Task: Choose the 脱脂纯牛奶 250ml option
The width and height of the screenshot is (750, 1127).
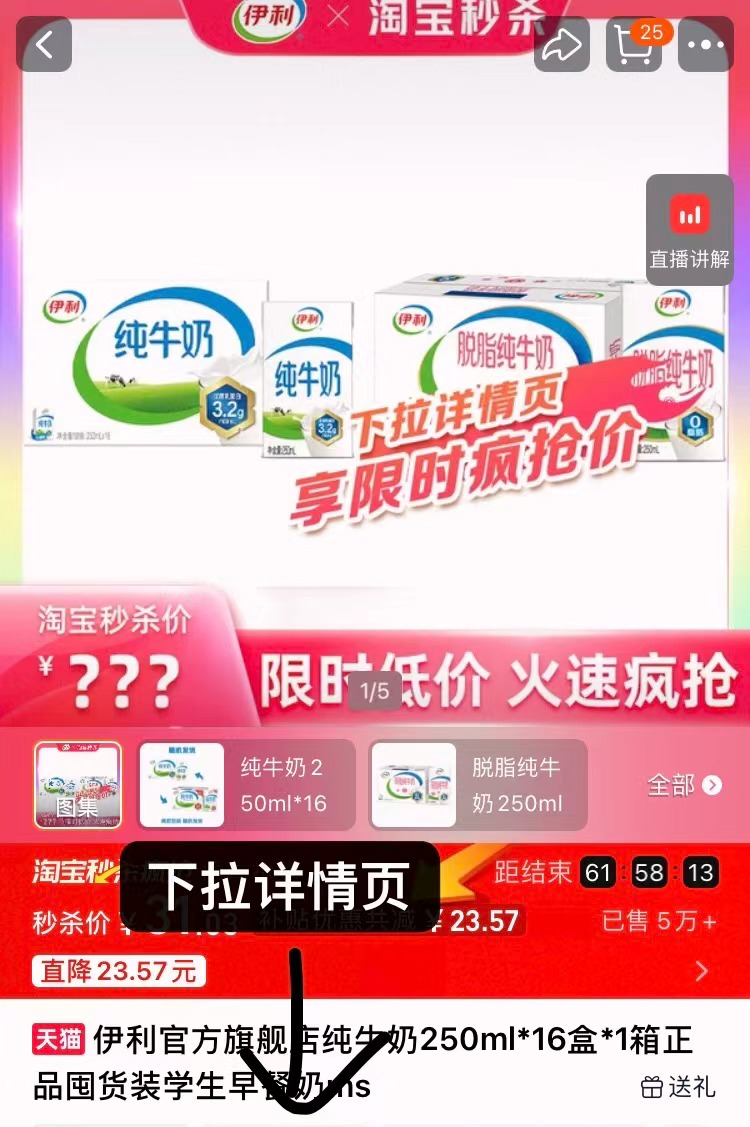Action: coord(478,785)
